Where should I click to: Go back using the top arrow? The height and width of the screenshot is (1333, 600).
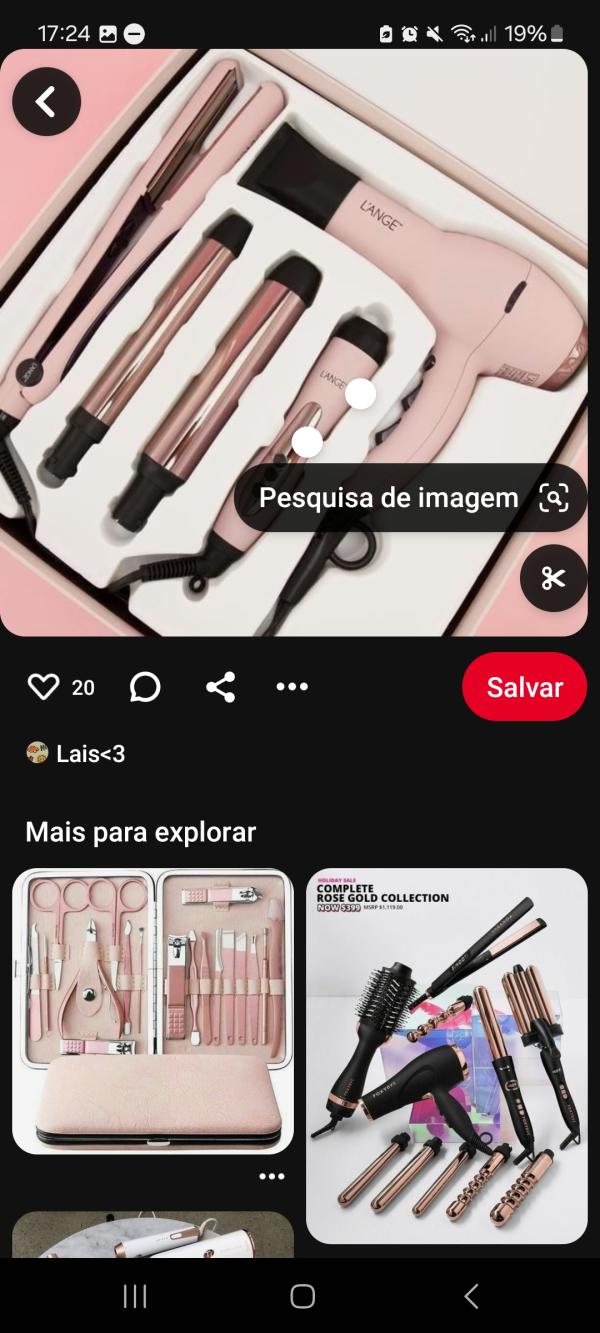(x=46, y=101)
